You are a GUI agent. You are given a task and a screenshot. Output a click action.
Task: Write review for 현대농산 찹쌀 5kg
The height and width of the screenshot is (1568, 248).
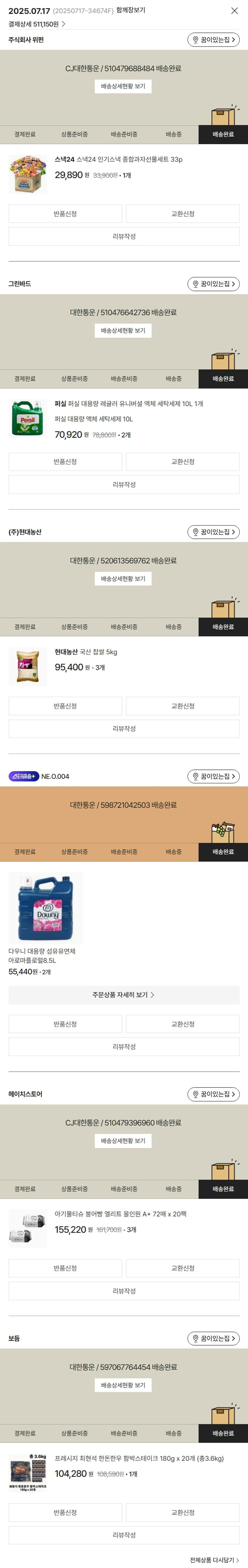pyautogui.click(x=124, y=729)
